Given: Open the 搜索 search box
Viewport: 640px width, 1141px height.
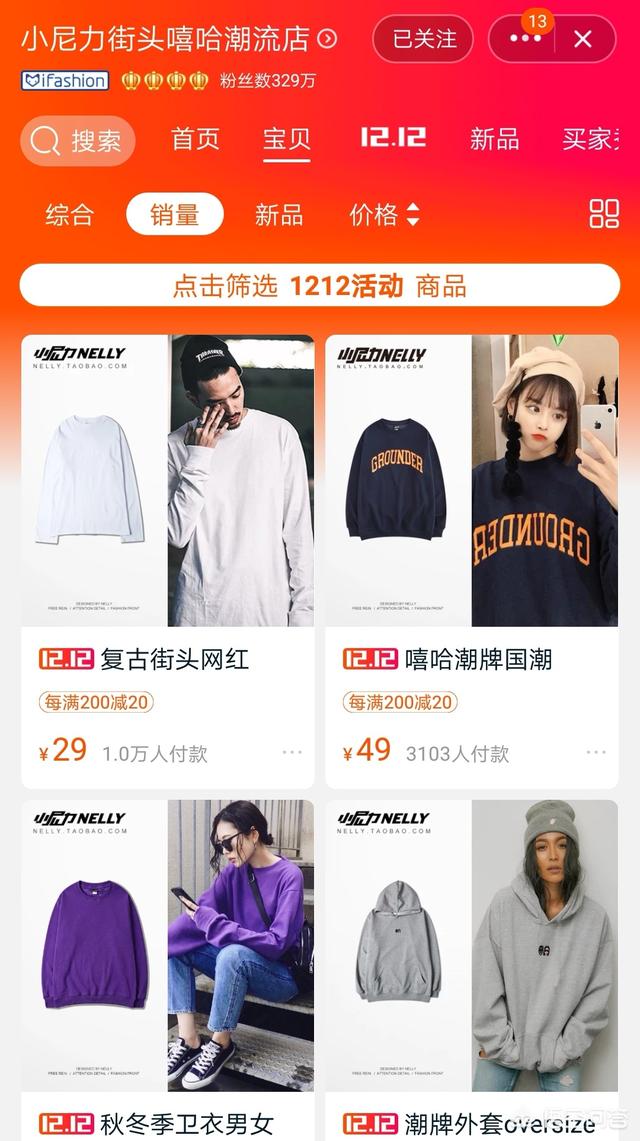Looking at the screenshot, I should (x=78, y=140).
